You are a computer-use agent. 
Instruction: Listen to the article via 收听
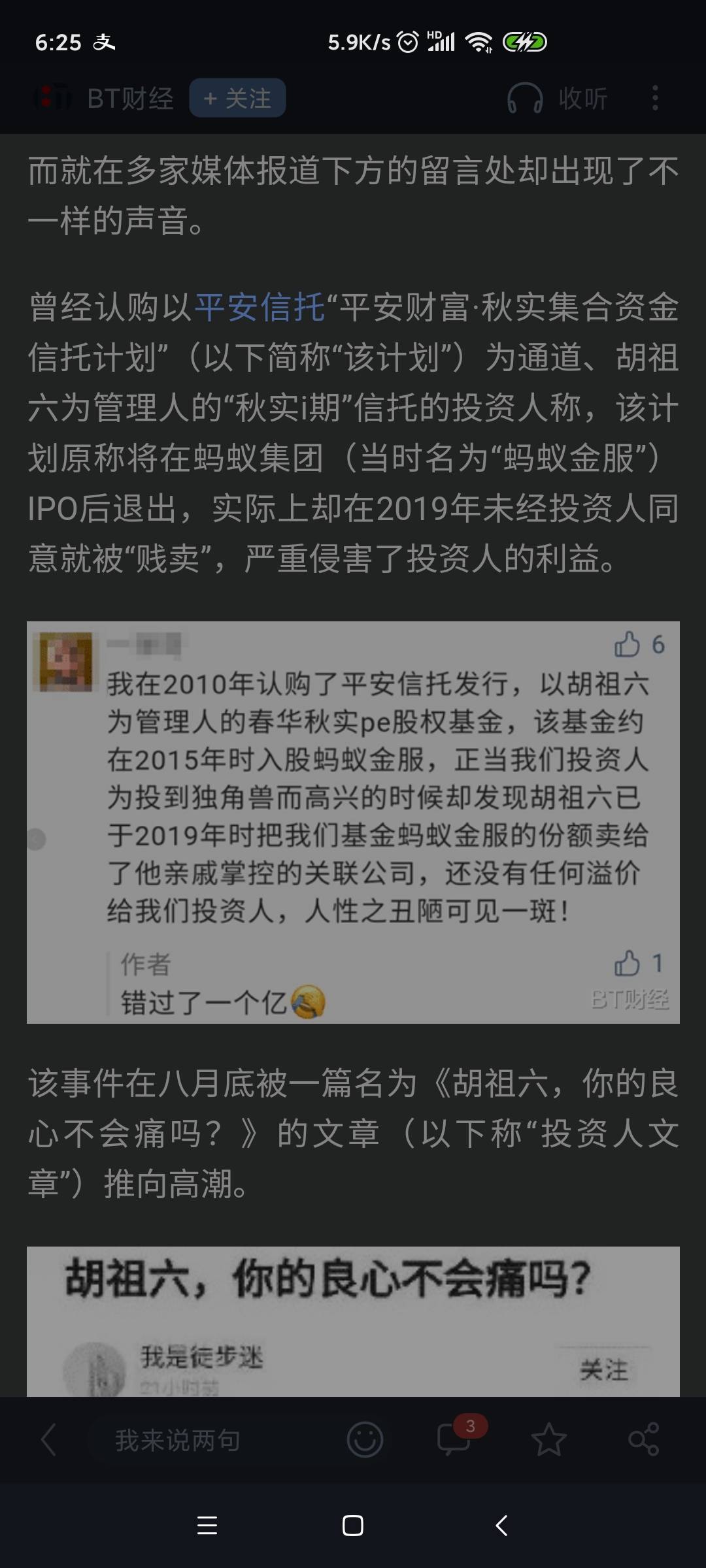[558, 99]
